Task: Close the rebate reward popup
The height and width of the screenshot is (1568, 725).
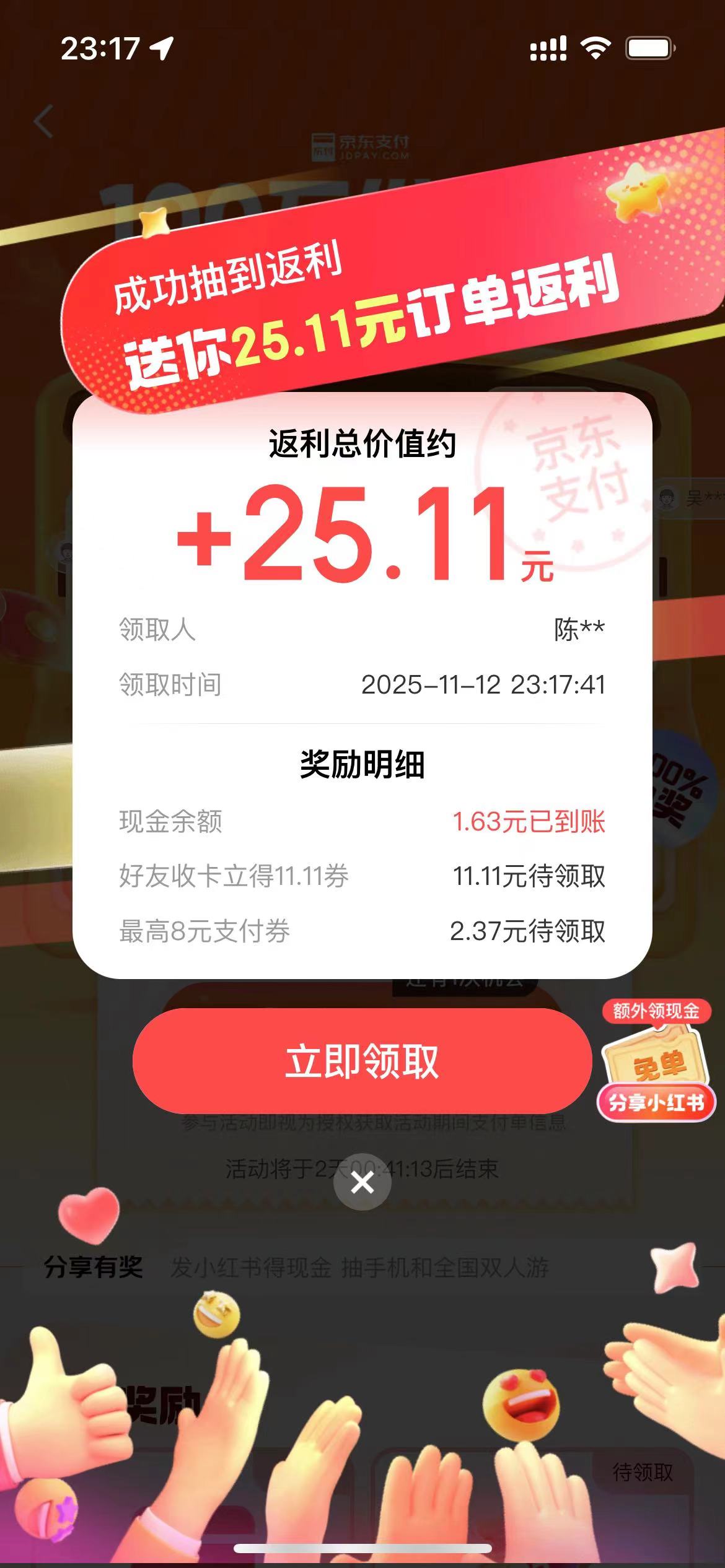Action: [362, 1183]
